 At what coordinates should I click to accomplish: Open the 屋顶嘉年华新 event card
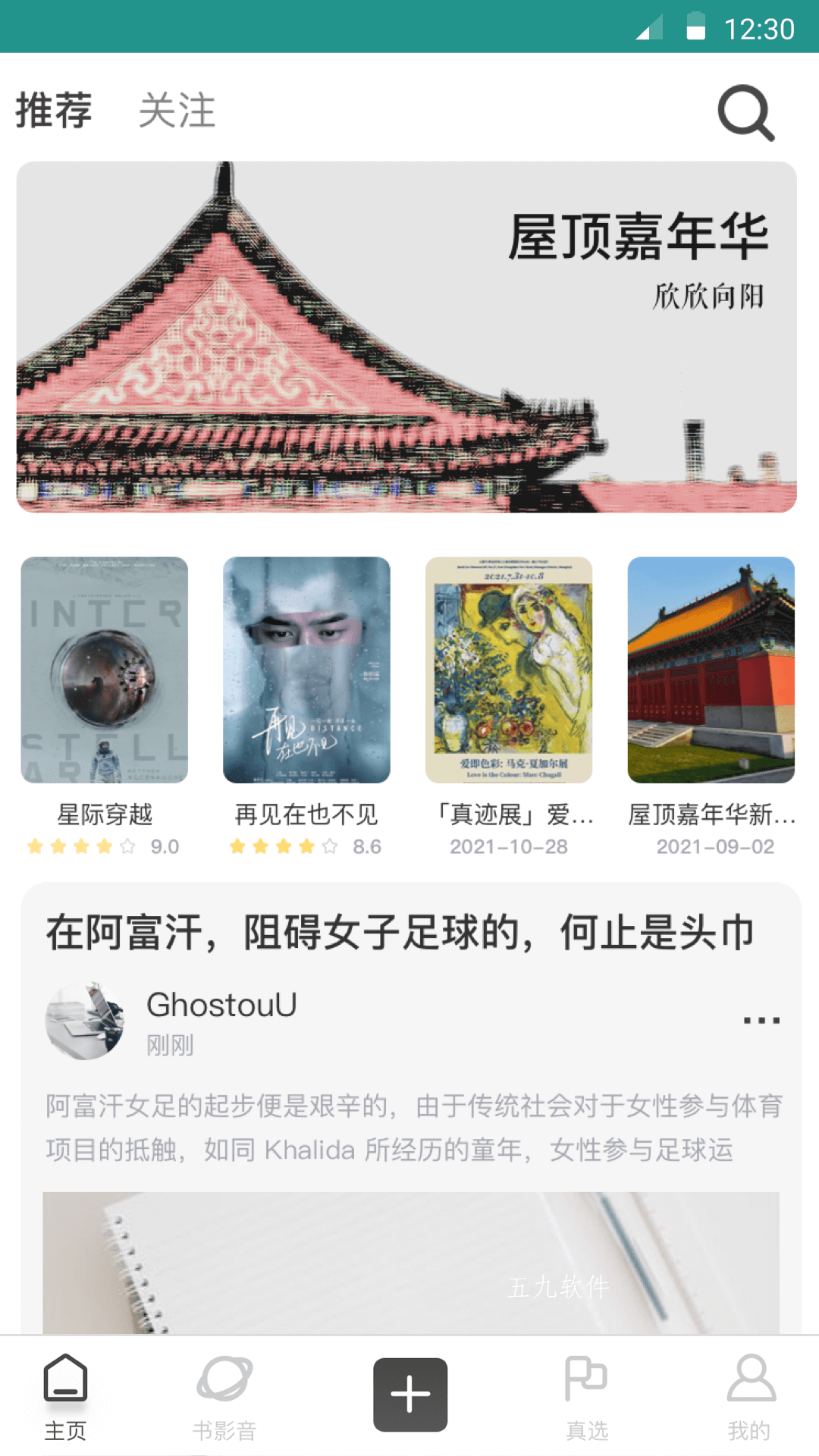pyautogui.click(x=711, y=707)
